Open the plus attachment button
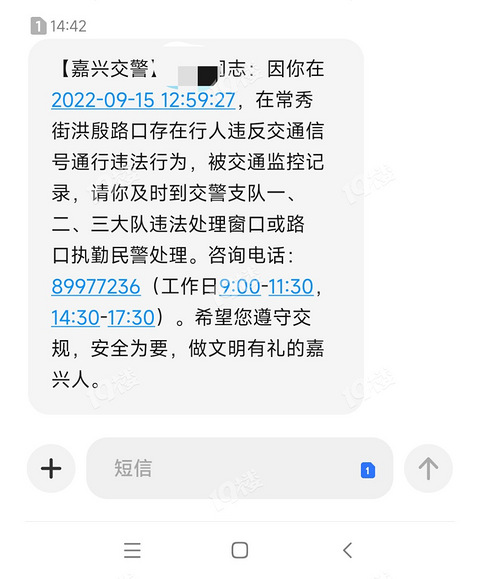The image size is (480, 579). pos(51,468)
